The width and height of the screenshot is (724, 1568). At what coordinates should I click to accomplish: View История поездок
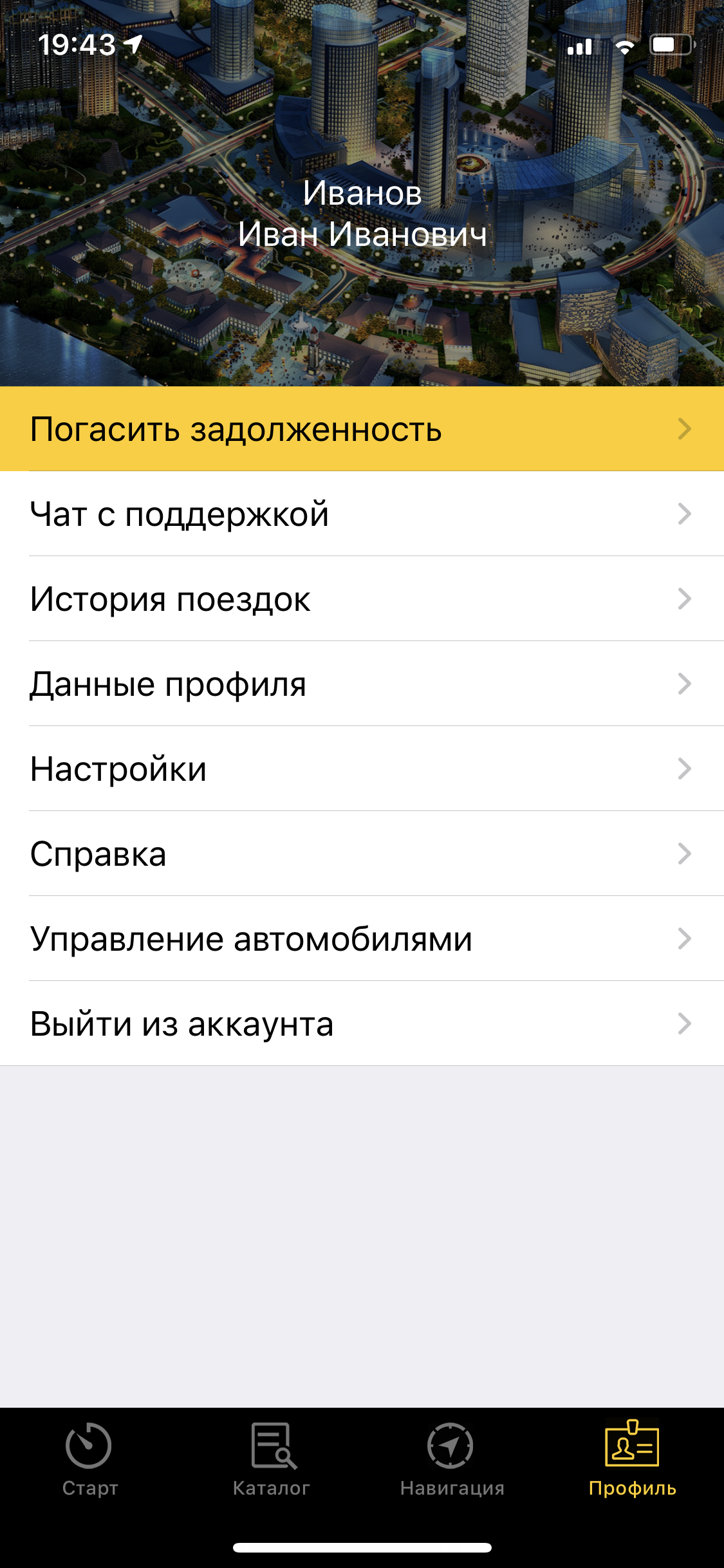pos(362,599)
